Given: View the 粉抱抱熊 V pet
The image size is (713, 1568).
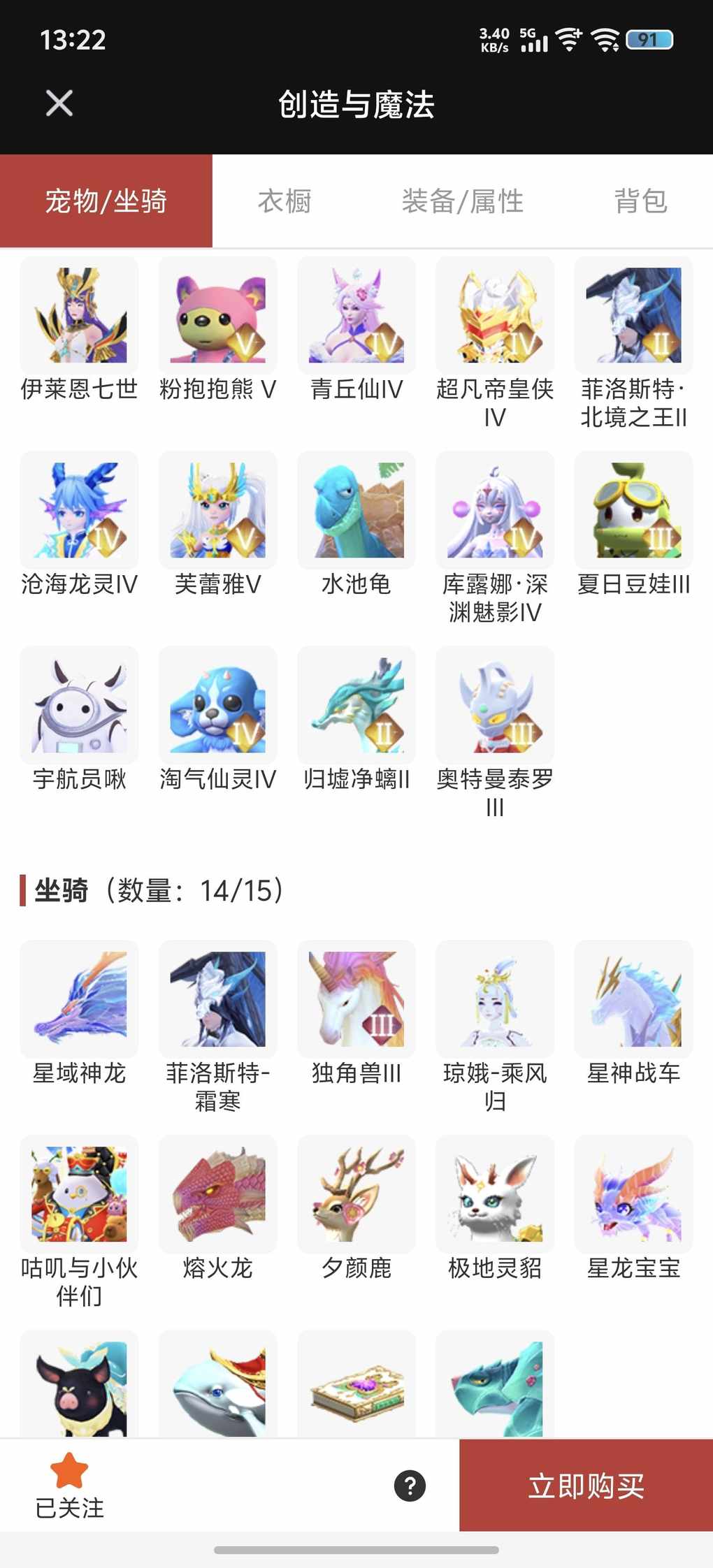Looking at the screenshot, I should [217, 315].
